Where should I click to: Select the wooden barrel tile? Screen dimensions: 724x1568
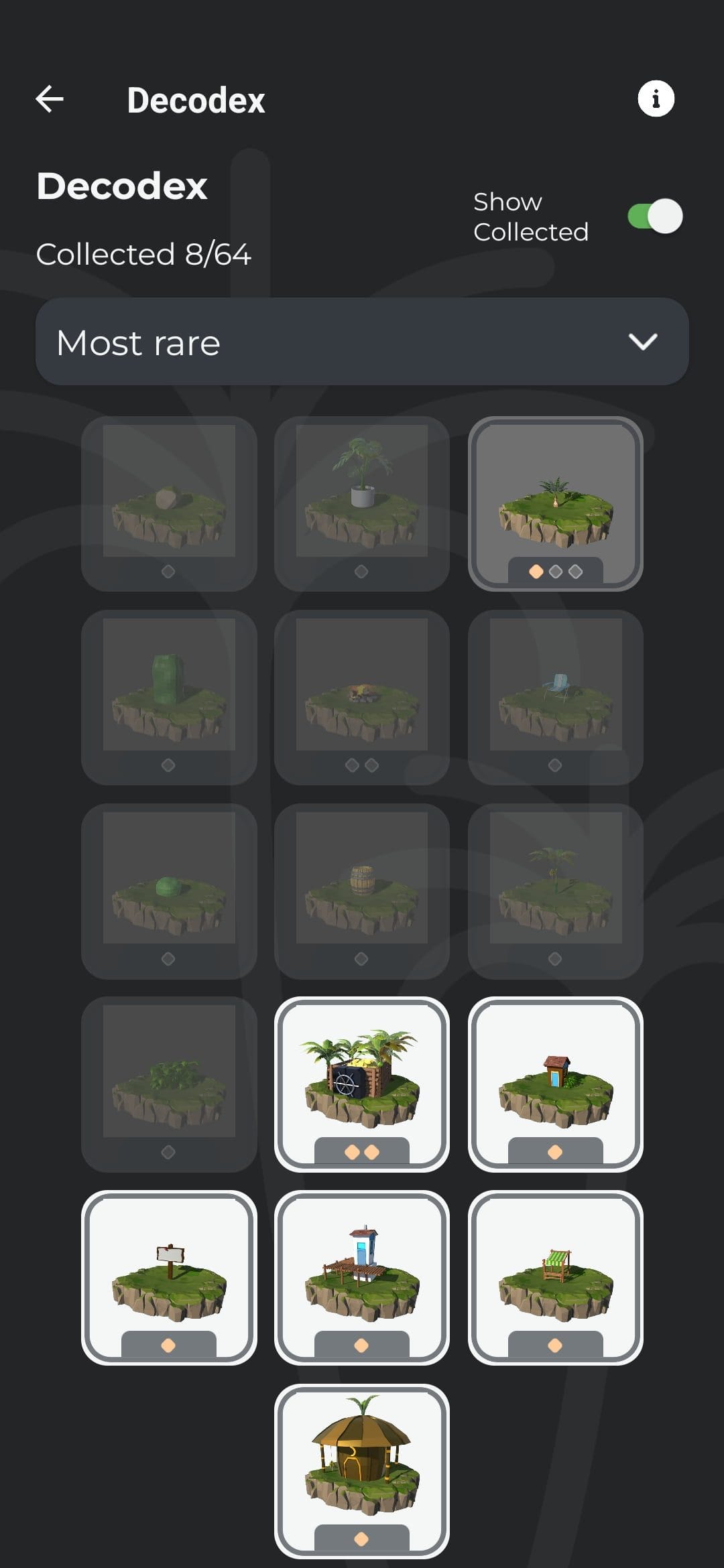click(x=362, y=891)
